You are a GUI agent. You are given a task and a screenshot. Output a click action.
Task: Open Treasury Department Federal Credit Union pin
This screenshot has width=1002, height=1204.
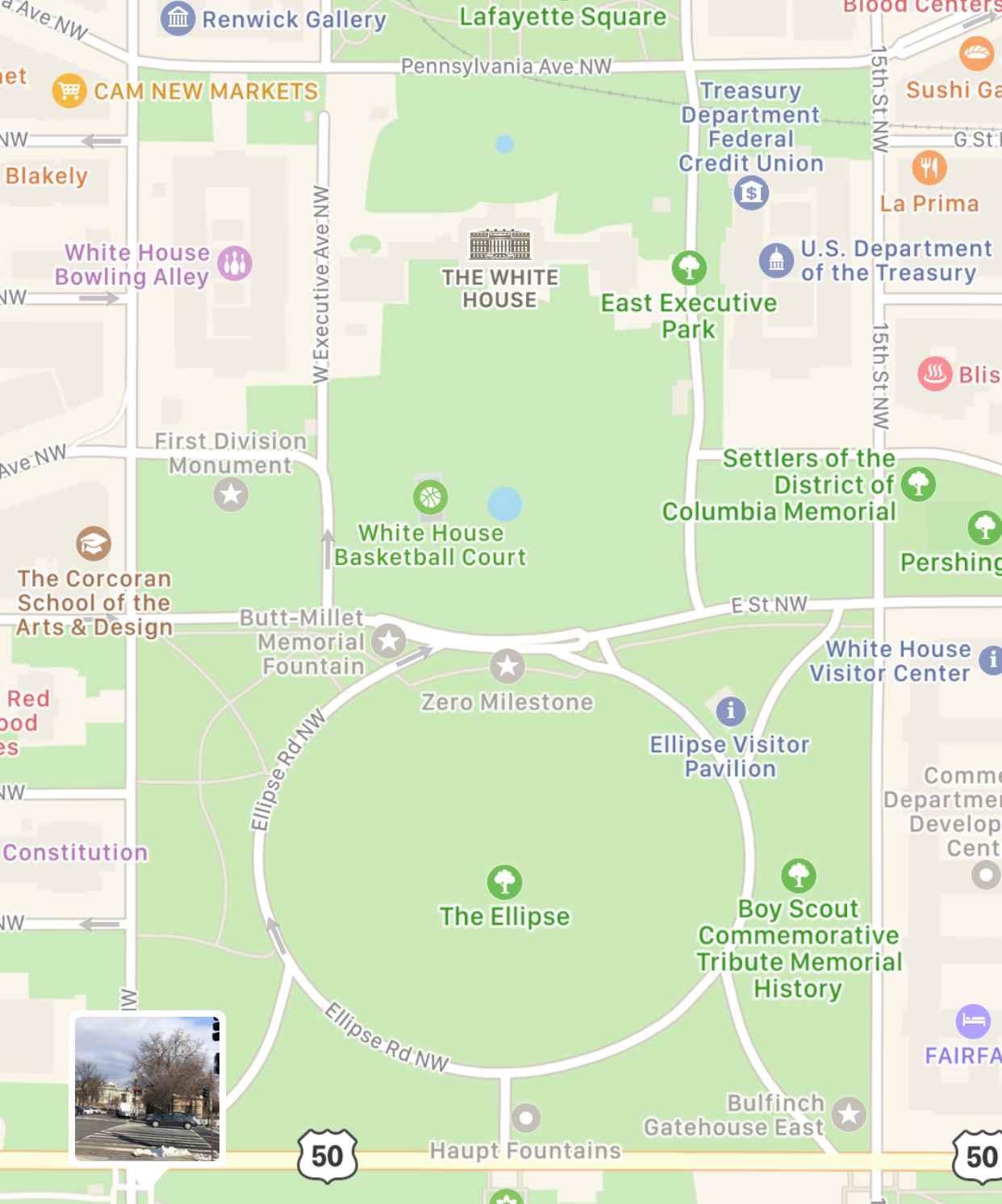click(751, 193)
